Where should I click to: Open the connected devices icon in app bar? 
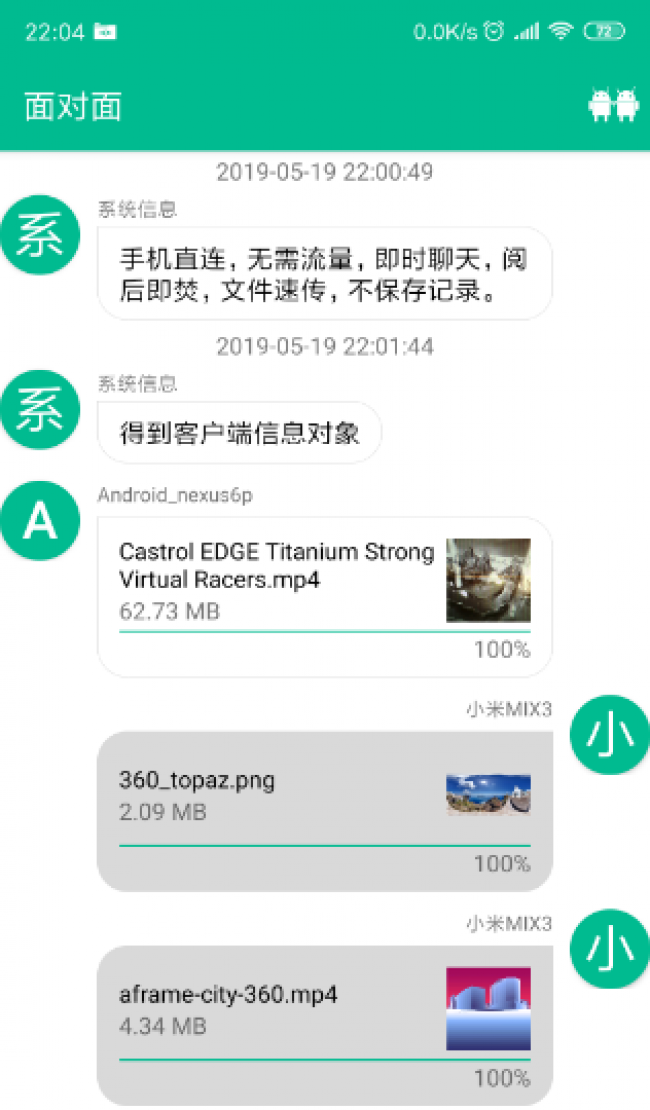click(612, 105)
